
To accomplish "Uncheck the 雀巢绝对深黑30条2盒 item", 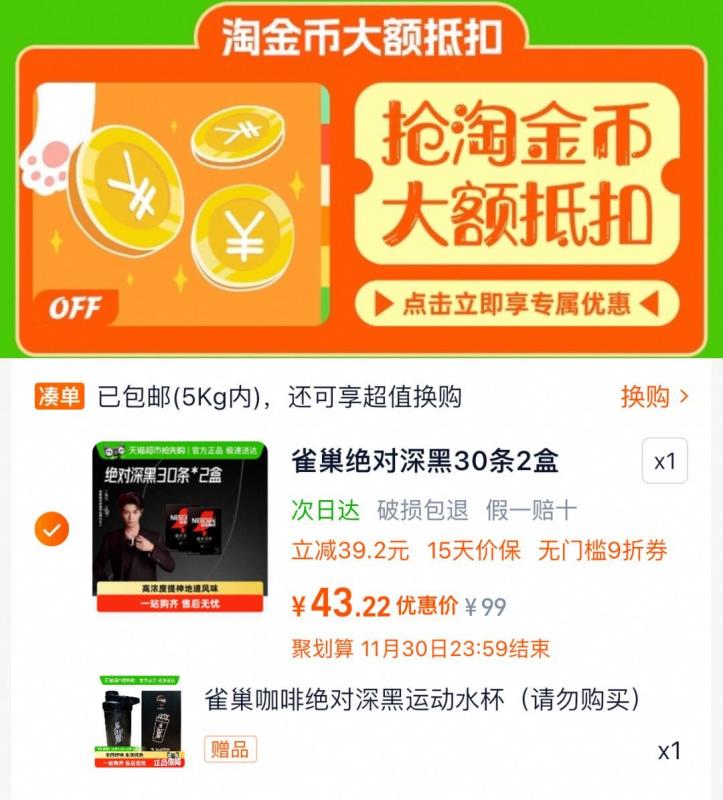I will [x=52, y=529].
